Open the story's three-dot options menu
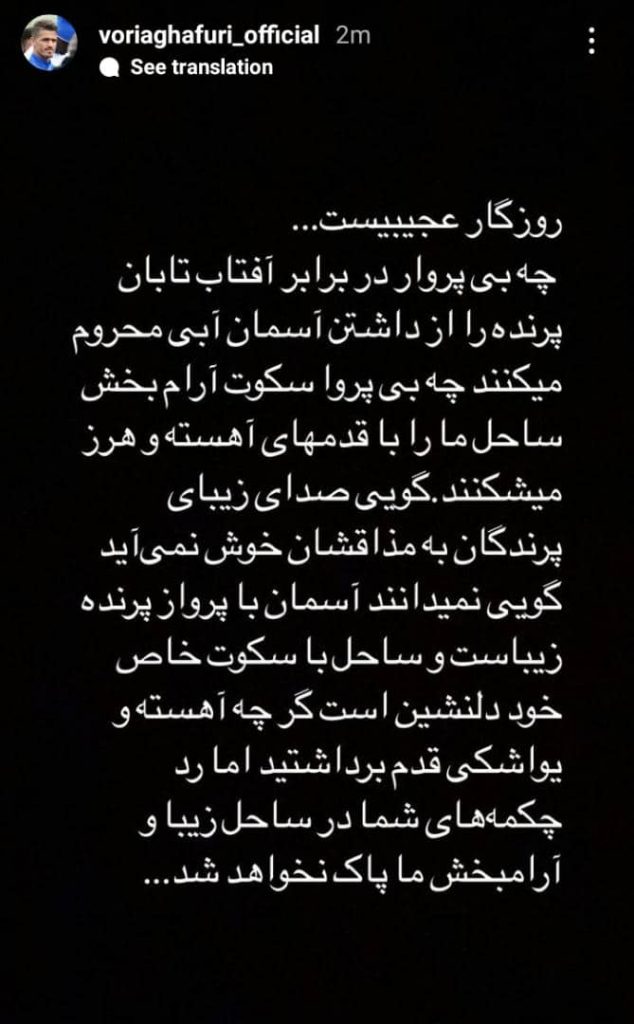The width and height of the screenshot is (634, 1024). [594, 42]
